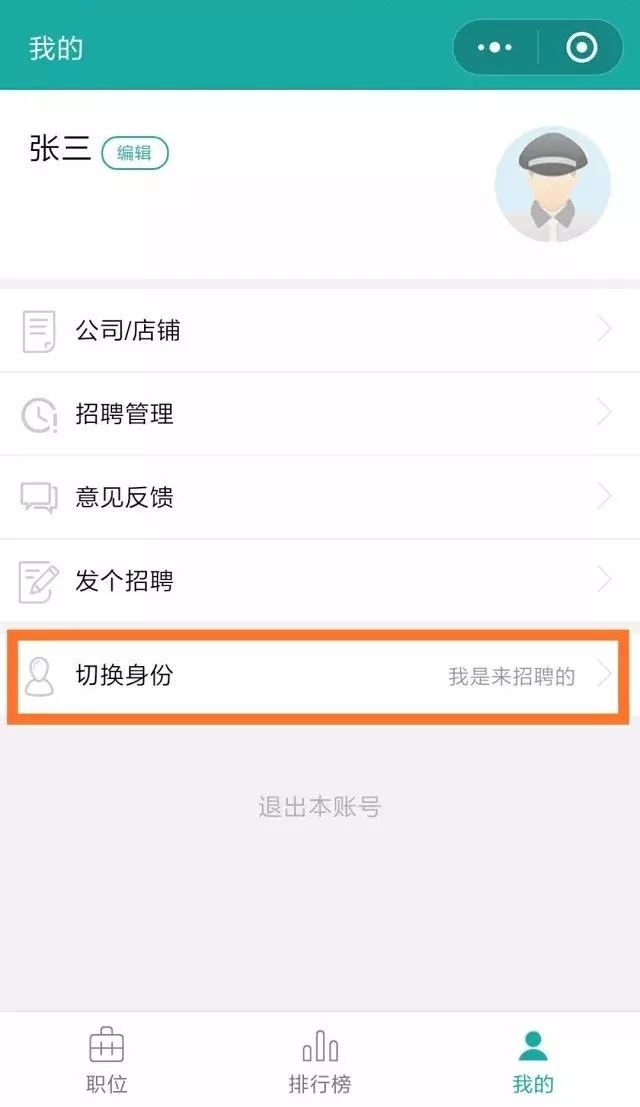Open the mini program three-dot menu
Image resolution: width=640 pixels, height=1107 pixels.
pos(495,47)
